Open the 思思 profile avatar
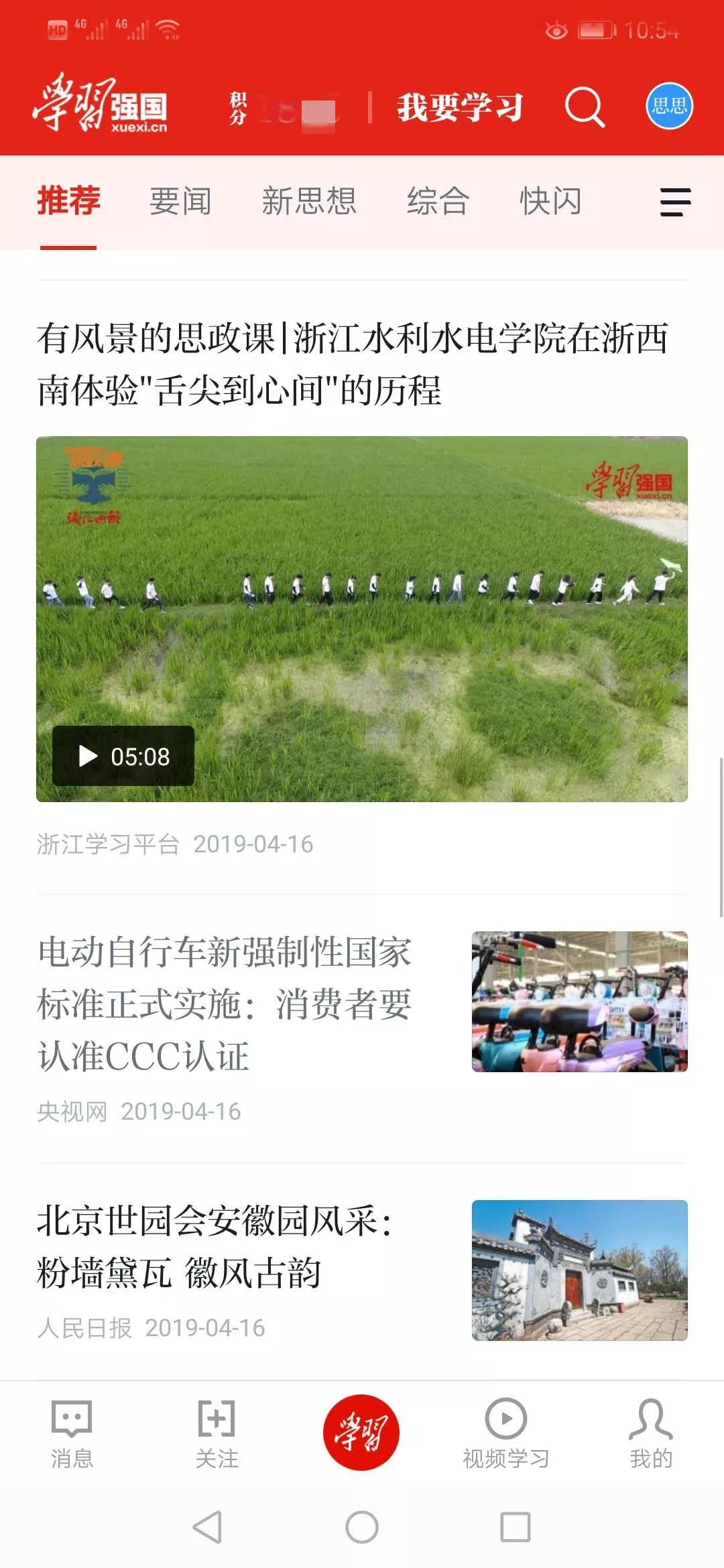The height and width of the screenshot is (1568, 724). [669, 106]
